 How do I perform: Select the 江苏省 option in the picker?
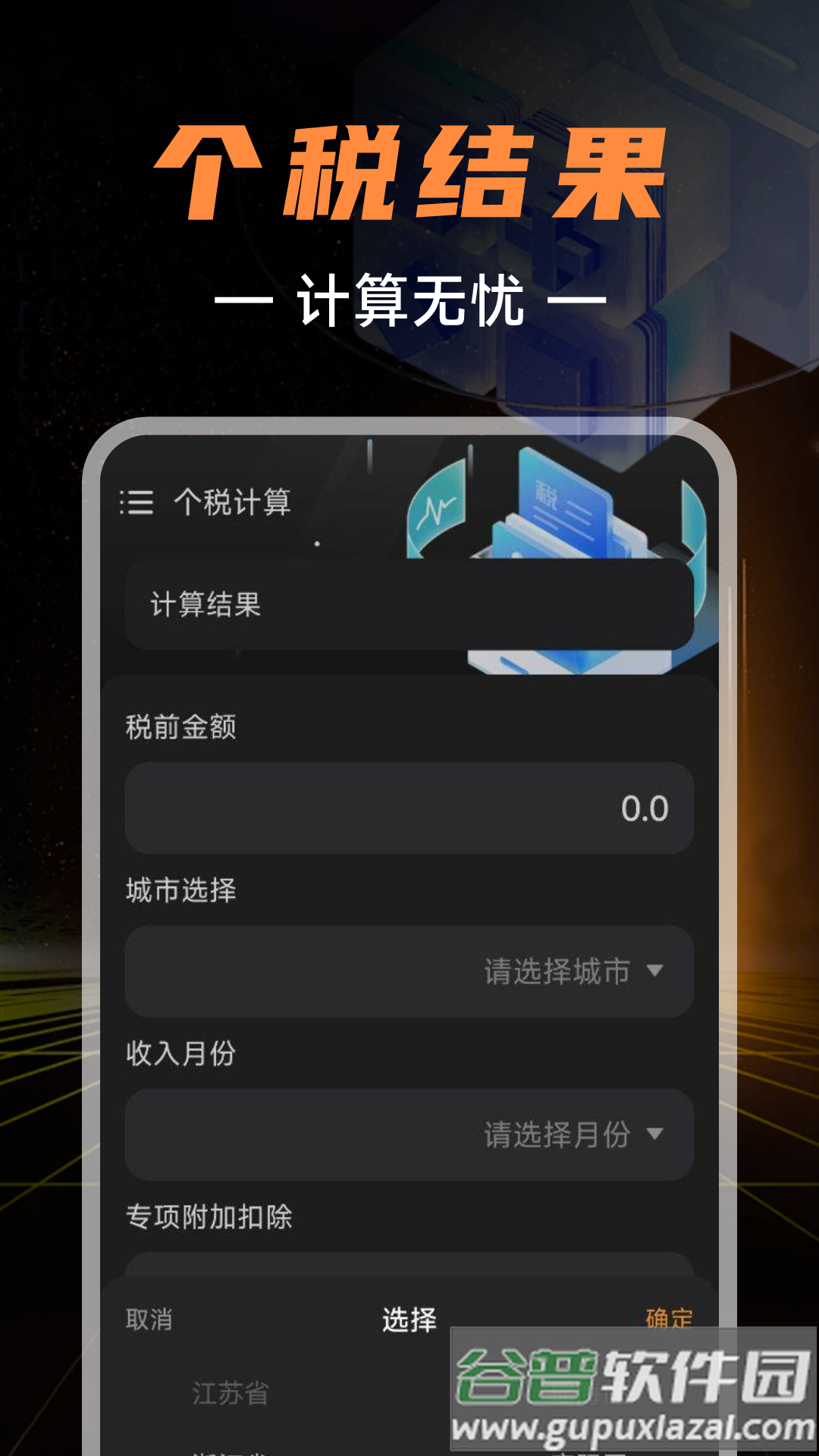[x=231, y=1392]
